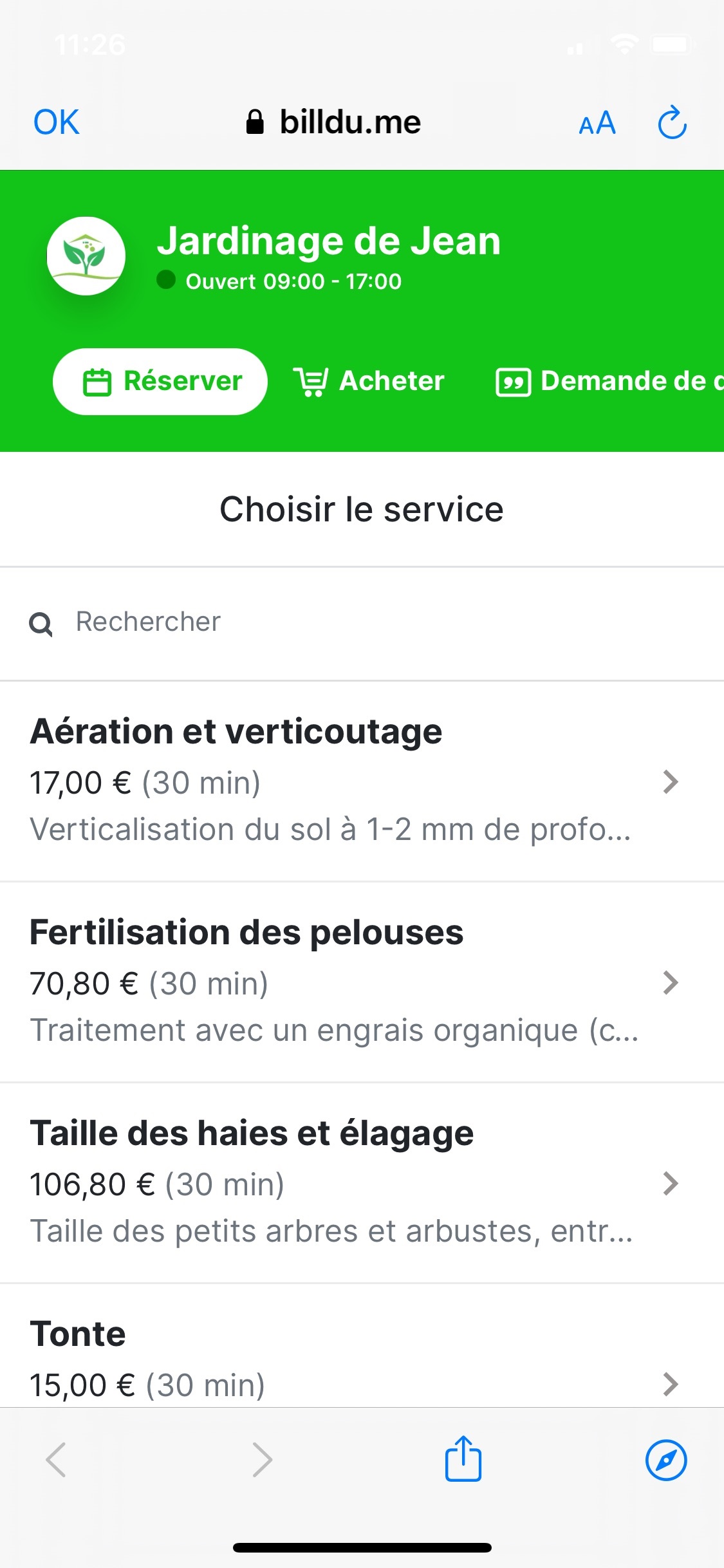The image size is (724, 1568).
Task: Select Fertilisation des pelouses service
Action: [362, 982]
